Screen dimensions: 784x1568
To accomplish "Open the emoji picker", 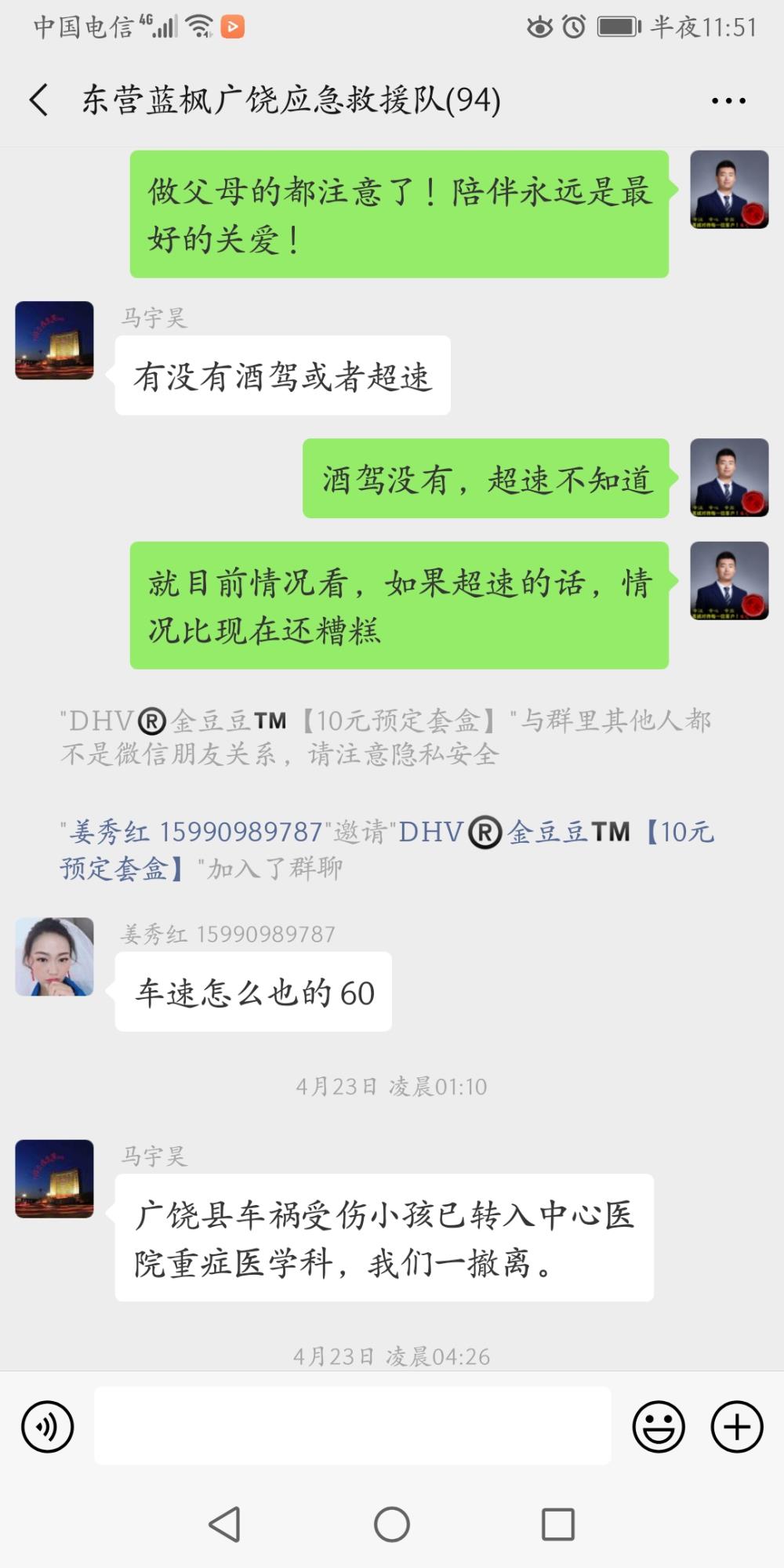I will coord(659,1427).
